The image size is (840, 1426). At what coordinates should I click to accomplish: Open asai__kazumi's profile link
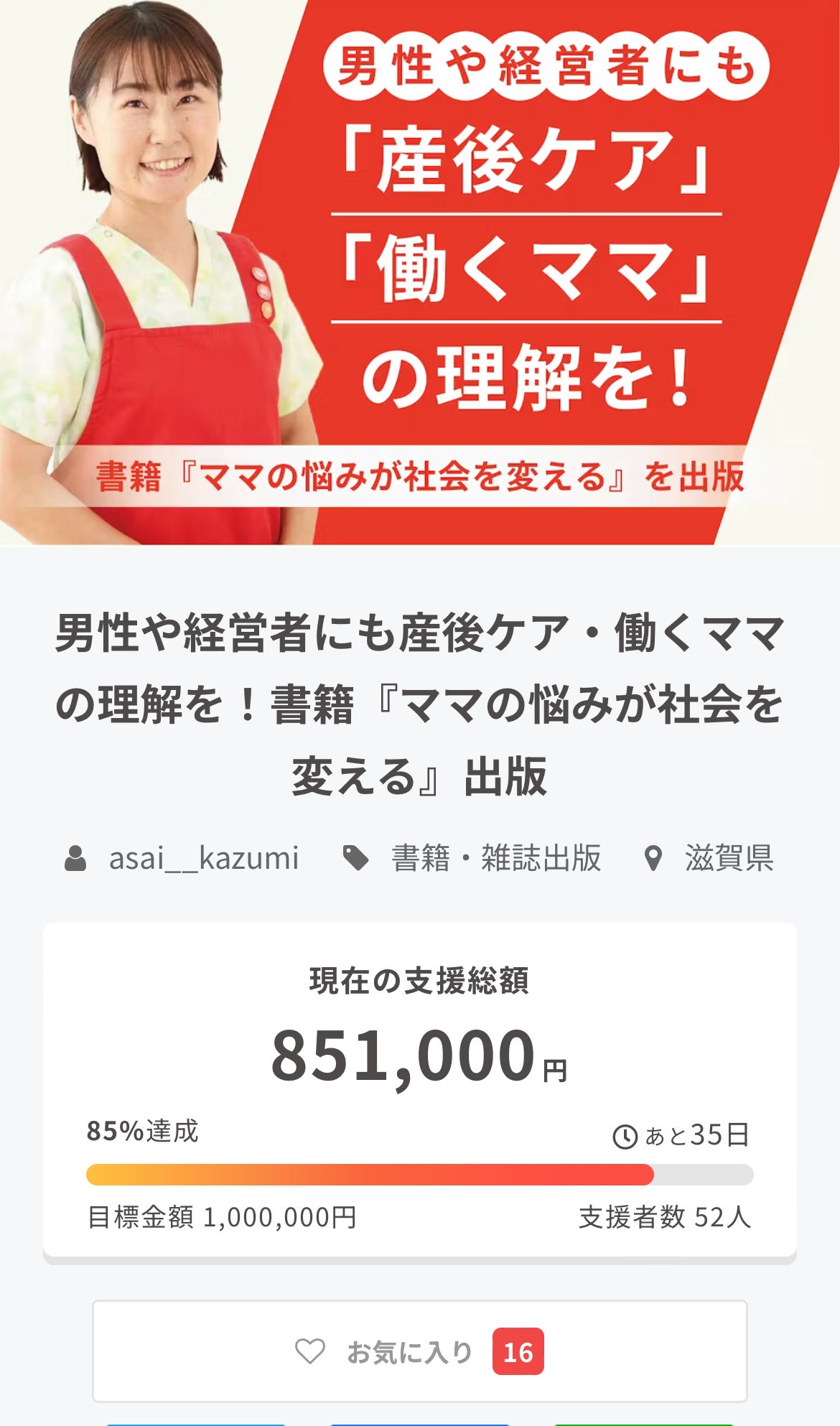point(203,858)
